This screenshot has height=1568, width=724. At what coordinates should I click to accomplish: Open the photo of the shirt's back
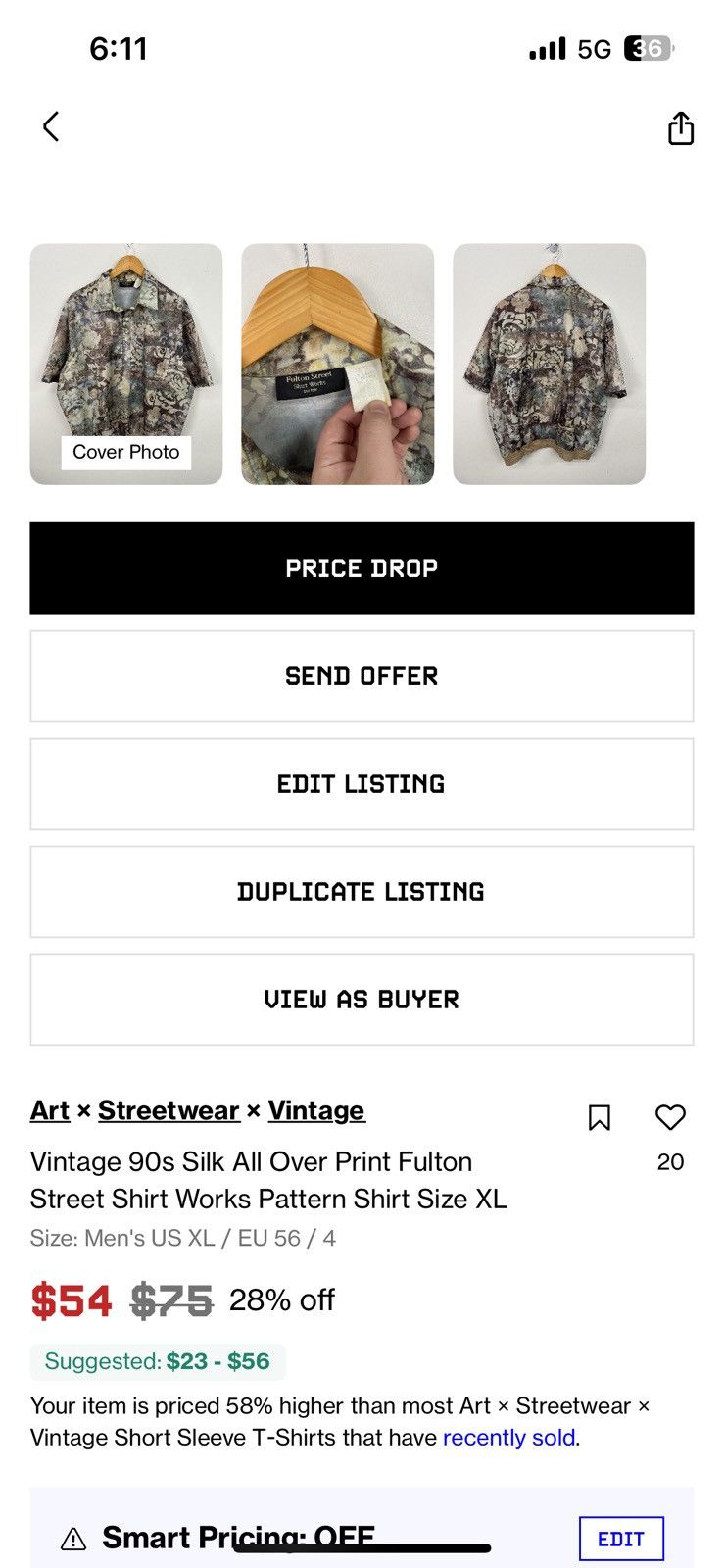[x=550, y=364]
